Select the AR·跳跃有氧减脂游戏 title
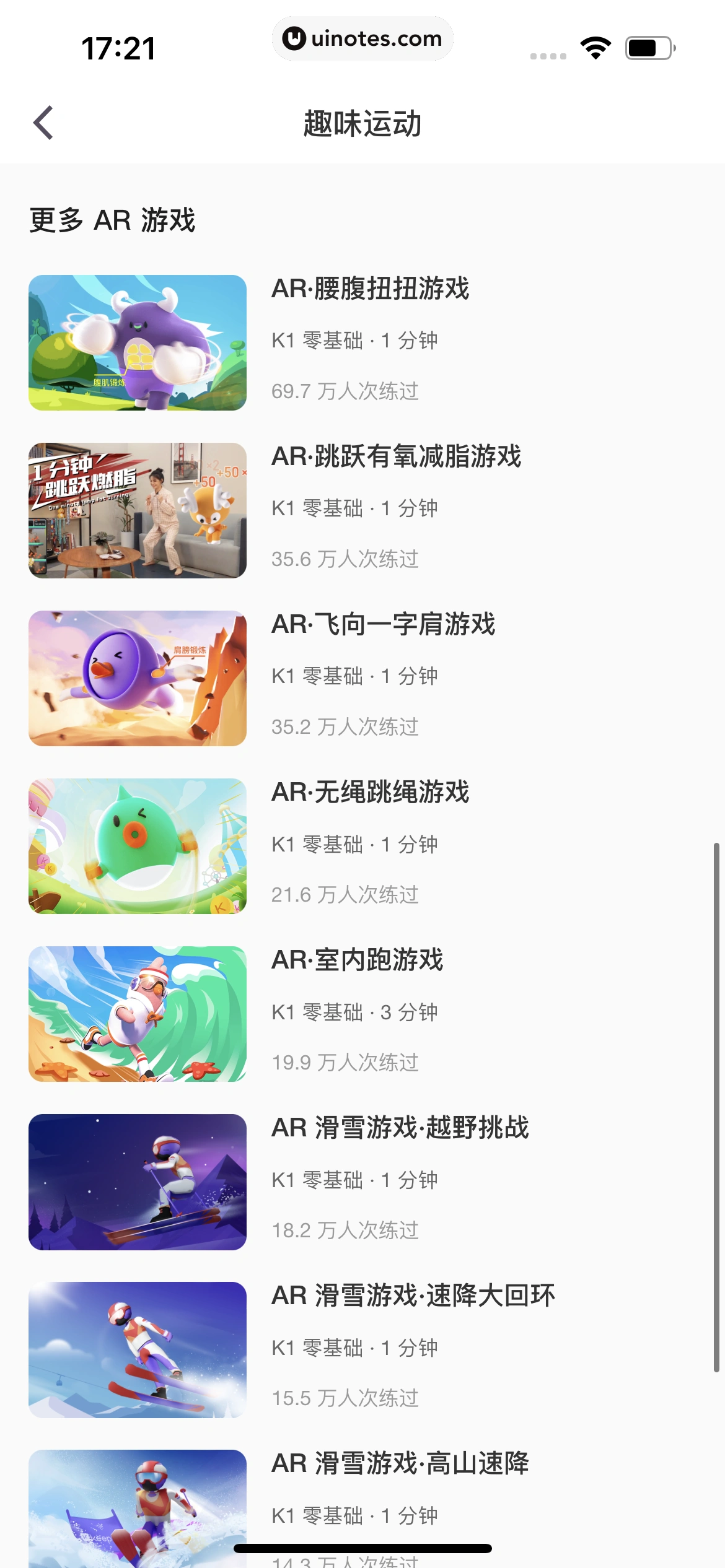Image resolution: width=725 pixels, height=1568 pixels. pos(397,457)
